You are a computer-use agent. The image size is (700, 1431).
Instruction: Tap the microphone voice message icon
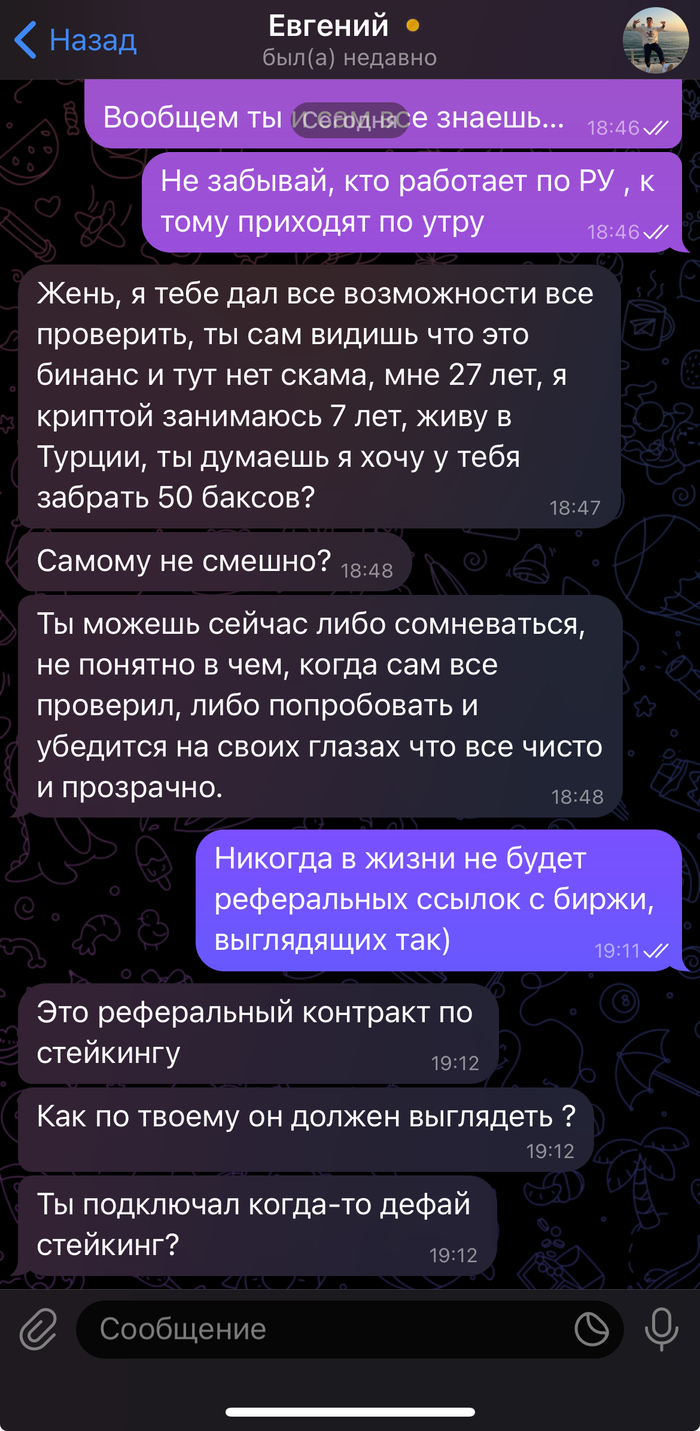(660, 1329)
